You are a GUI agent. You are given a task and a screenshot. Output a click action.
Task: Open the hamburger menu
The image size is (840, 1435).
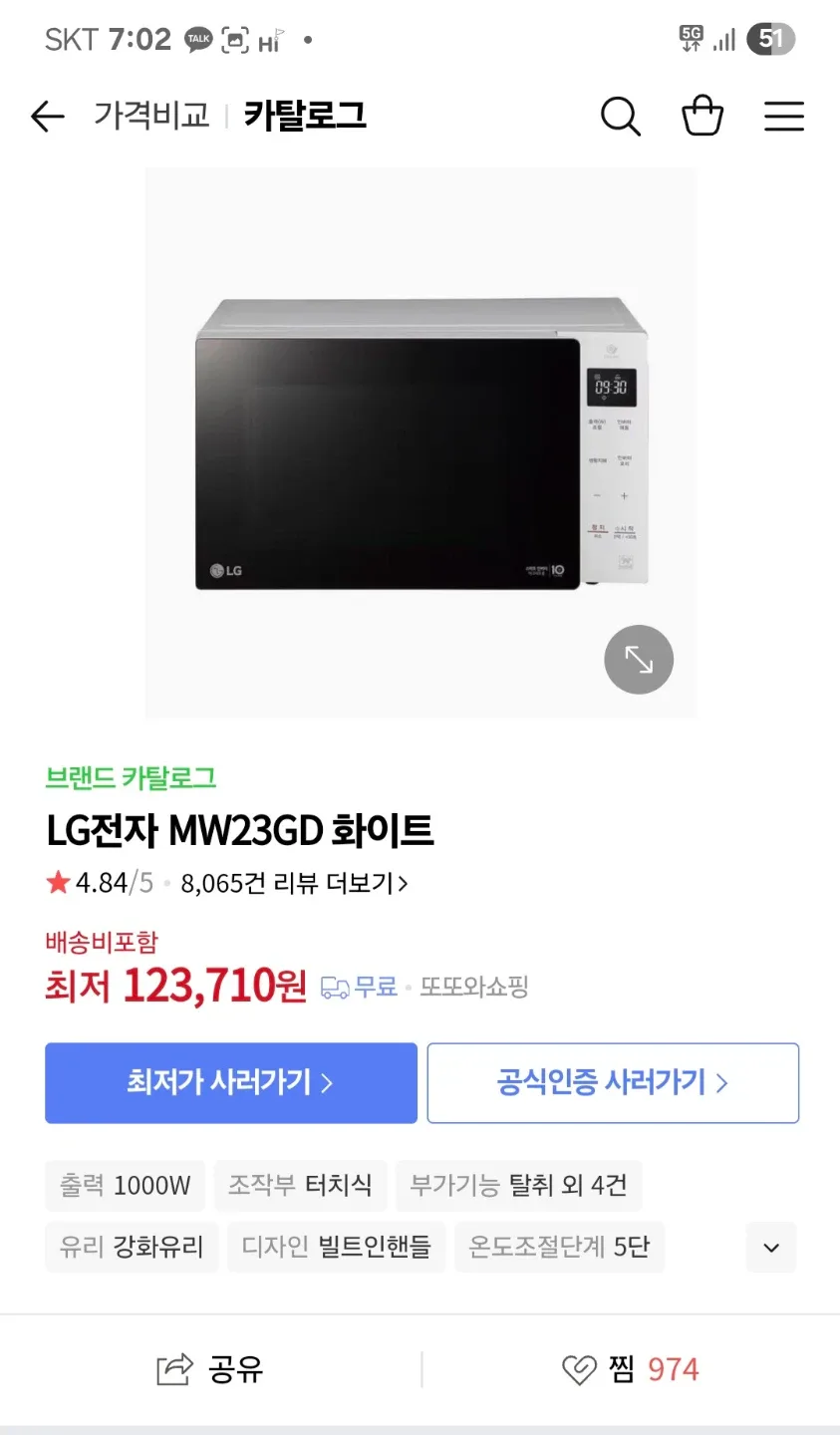[x=784, y=117]
